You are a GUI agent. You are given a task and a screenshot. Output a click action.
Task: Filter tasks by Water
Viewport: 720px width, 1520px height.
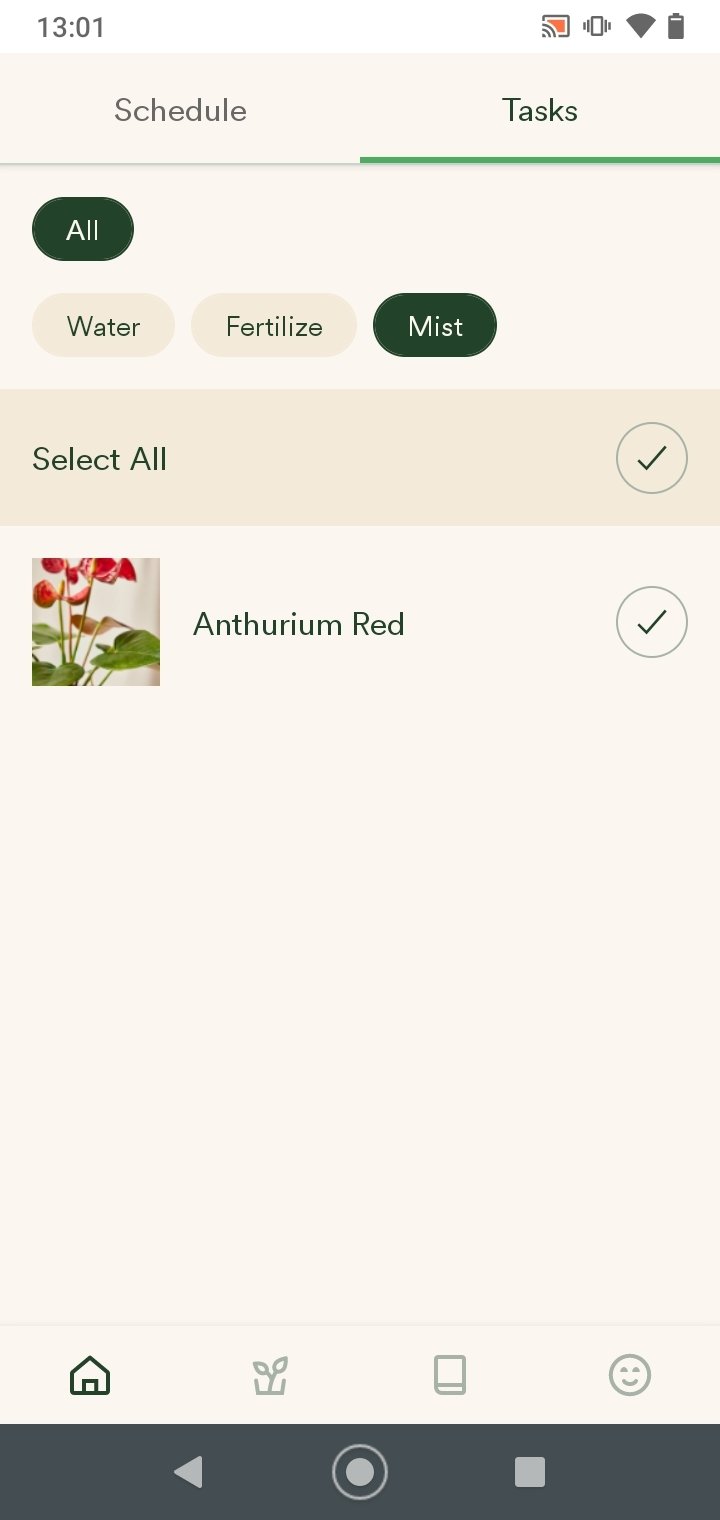(x=103, y=326)
